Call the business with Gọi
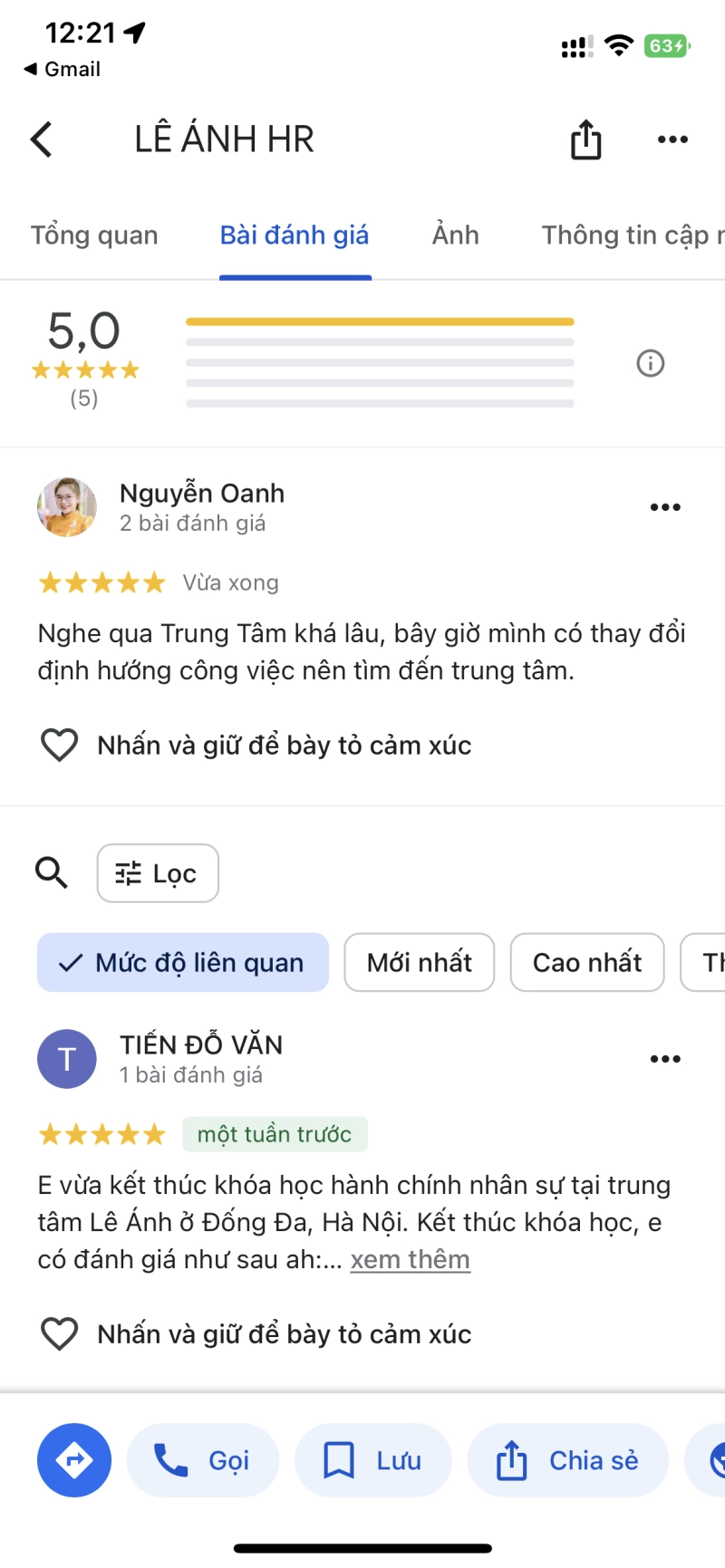Viewport: 725px width, 1568px height. pos(203,1460)
